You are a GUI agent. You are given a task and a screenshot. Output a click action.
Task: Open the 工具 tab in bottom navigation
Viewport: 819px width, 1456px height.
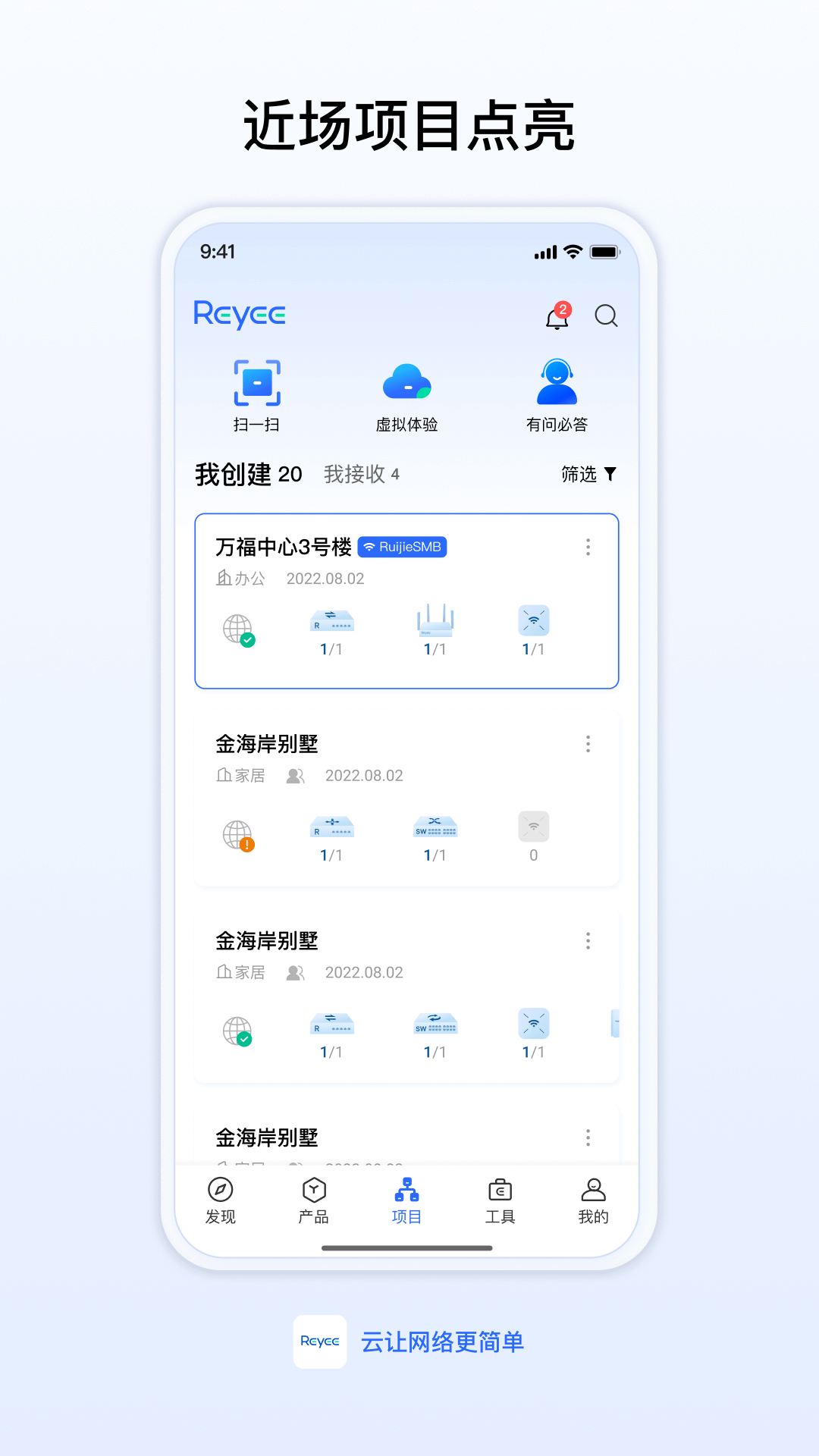pos(500,1203)
